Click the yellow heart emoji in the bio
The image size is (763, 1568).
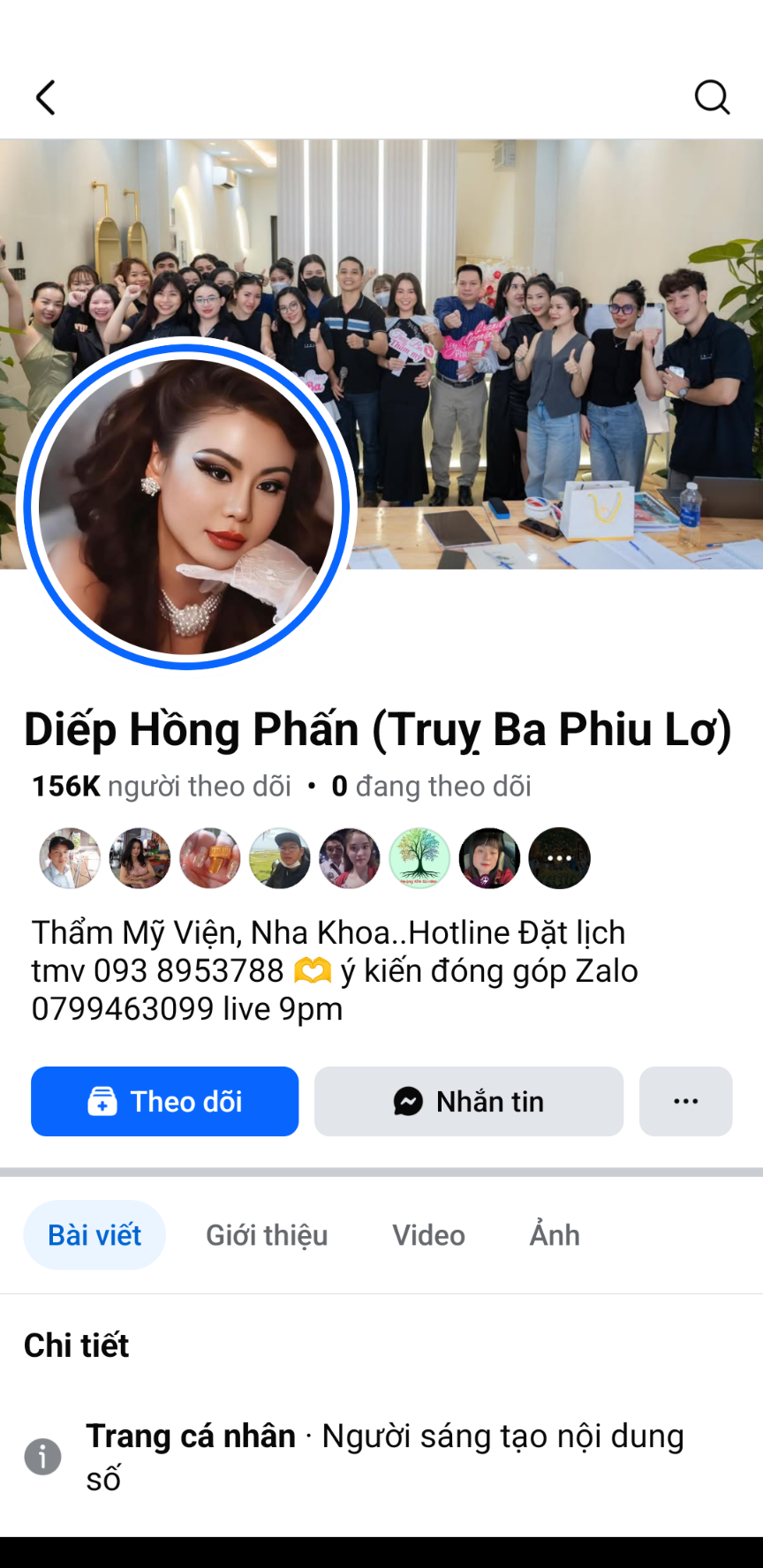pos(310,970)
